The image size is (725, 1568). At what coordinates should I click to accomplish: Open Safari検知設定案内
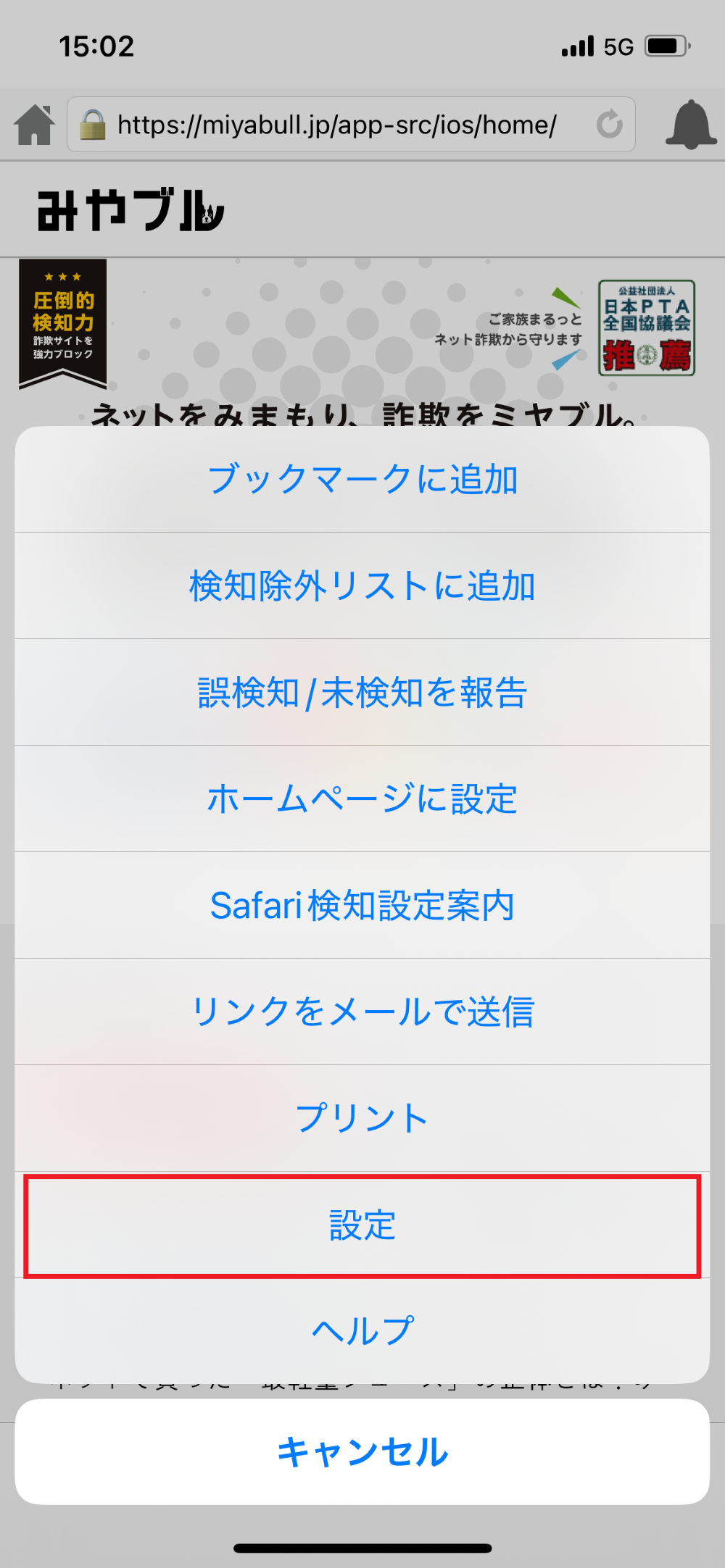[x=362, y=904]
